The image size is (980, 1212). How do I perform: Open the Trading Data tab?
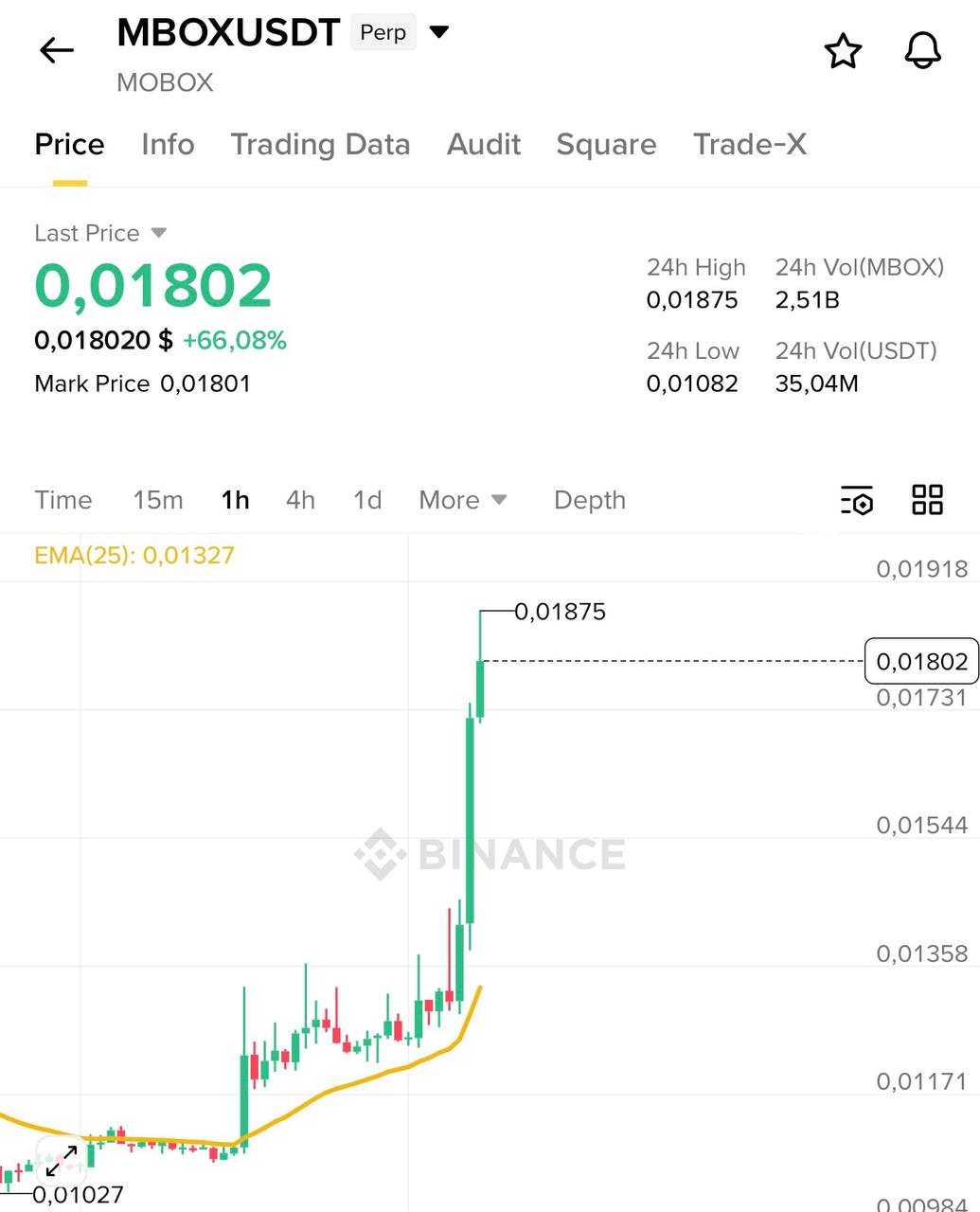coord(320,145)
